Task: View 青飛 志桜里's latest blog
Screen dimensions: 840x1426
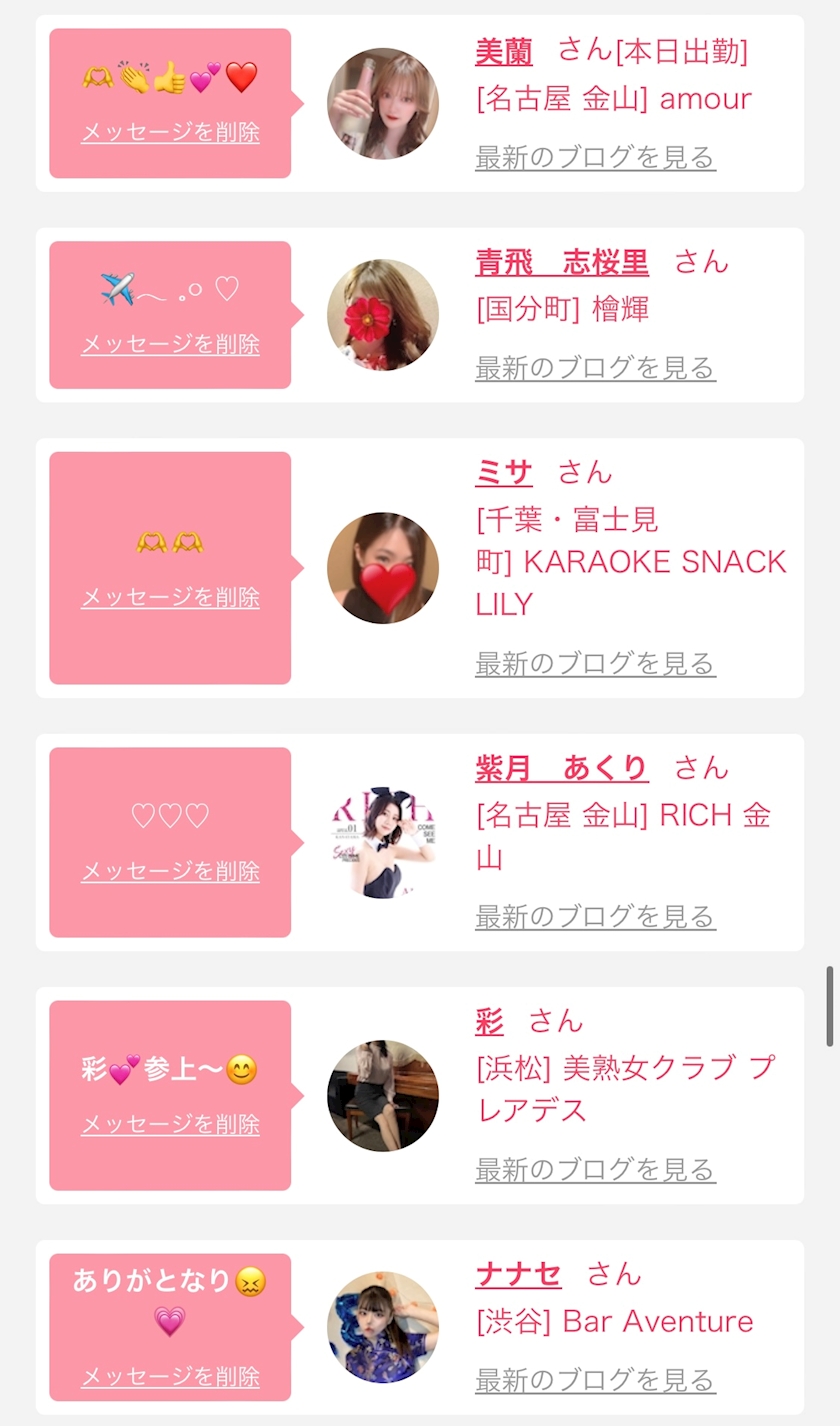Action: click(x=595, y=368)
